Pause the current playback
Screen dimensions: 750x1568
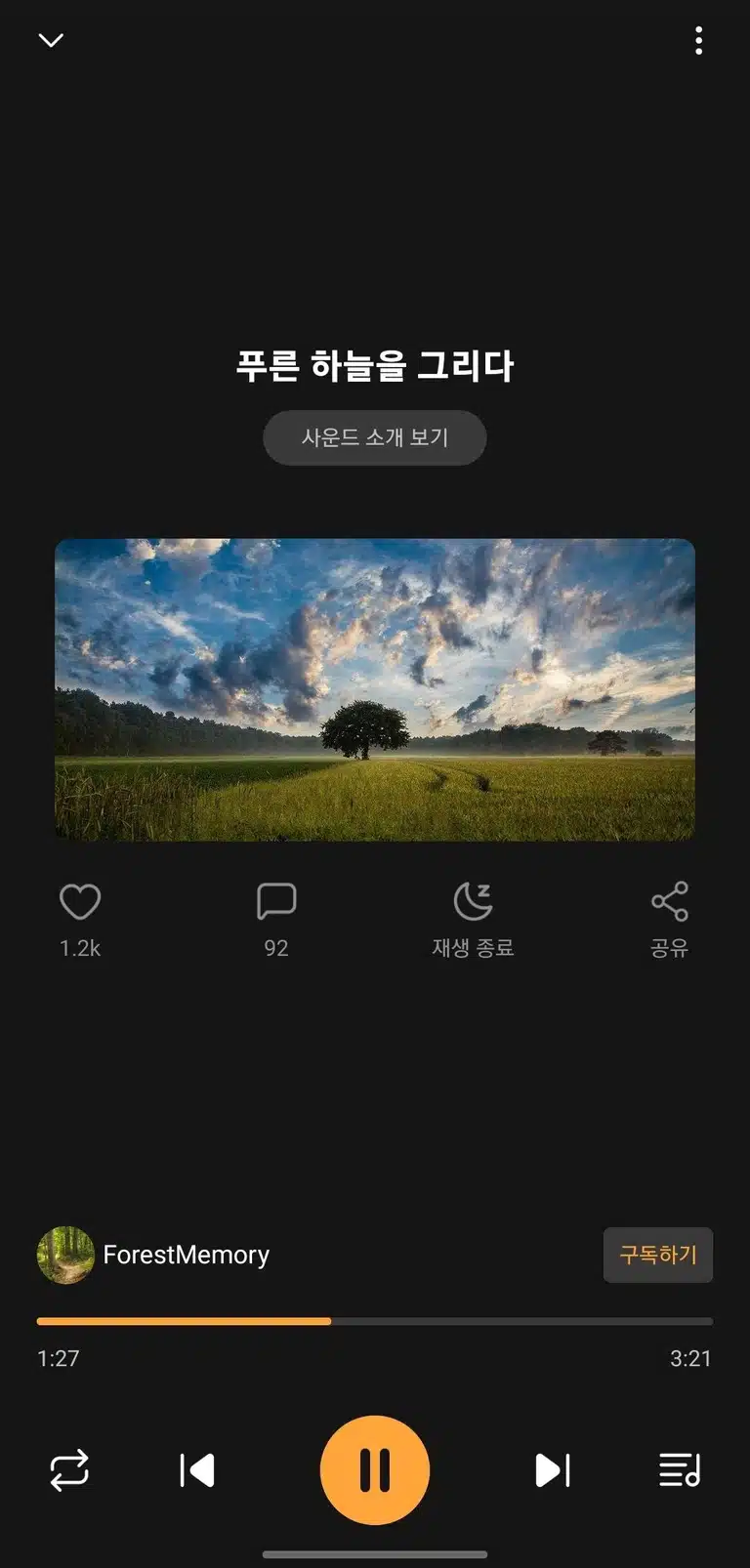click(x=375, y=1470)
